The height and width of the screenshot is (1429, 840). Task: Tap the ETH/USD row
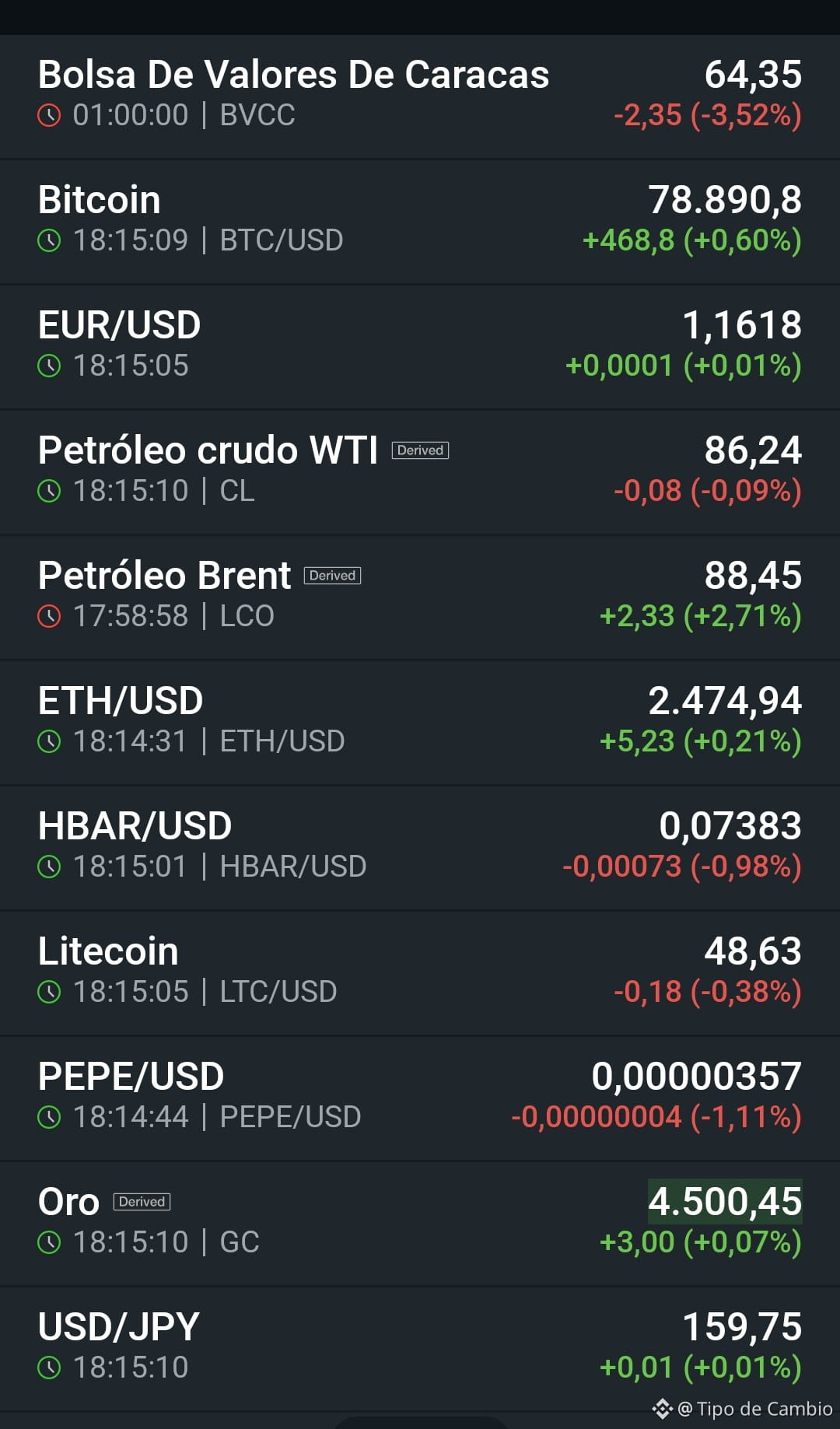[x=420, y=723]
